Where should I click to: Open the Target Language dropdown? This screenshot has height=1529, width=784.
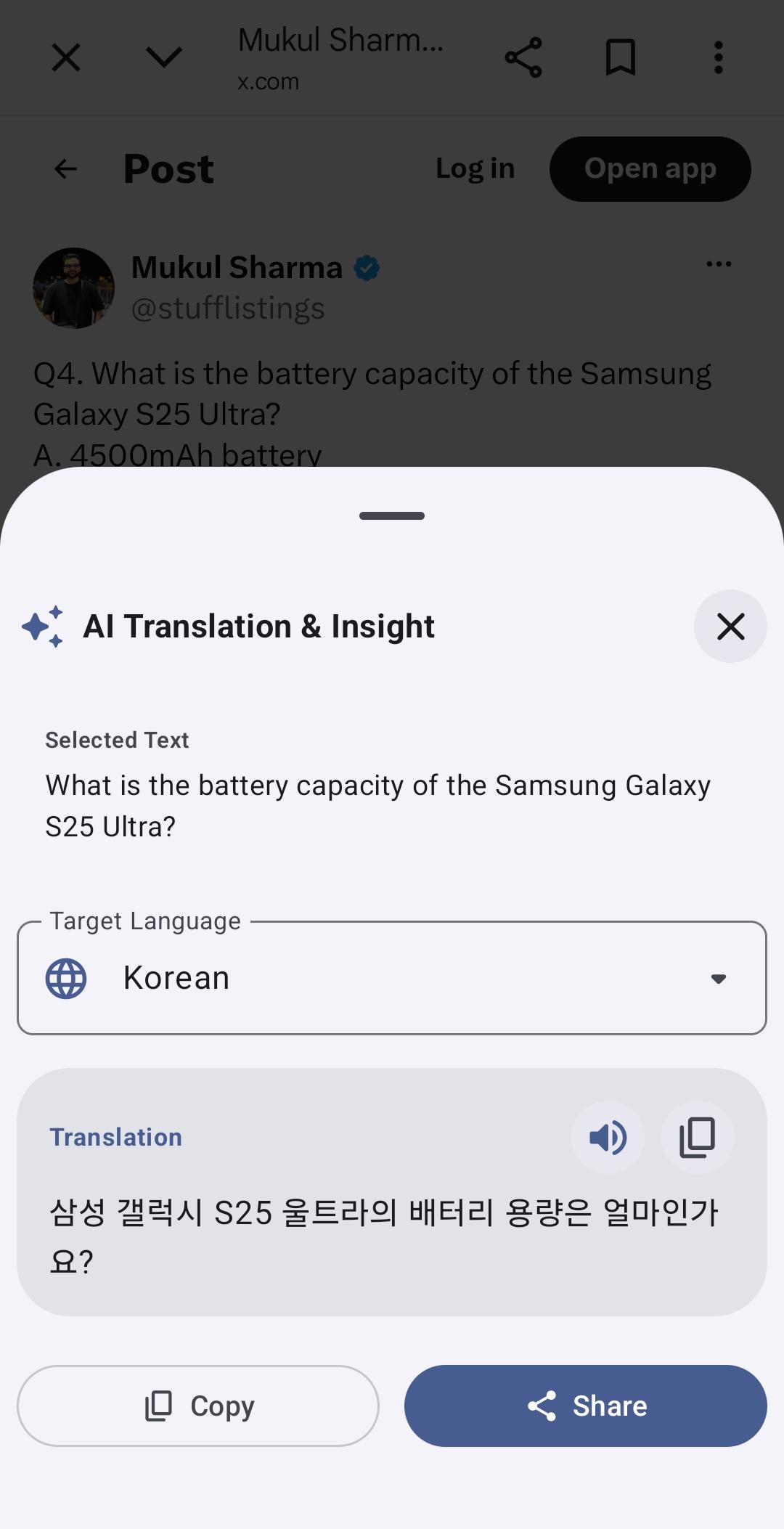[392, 978]
